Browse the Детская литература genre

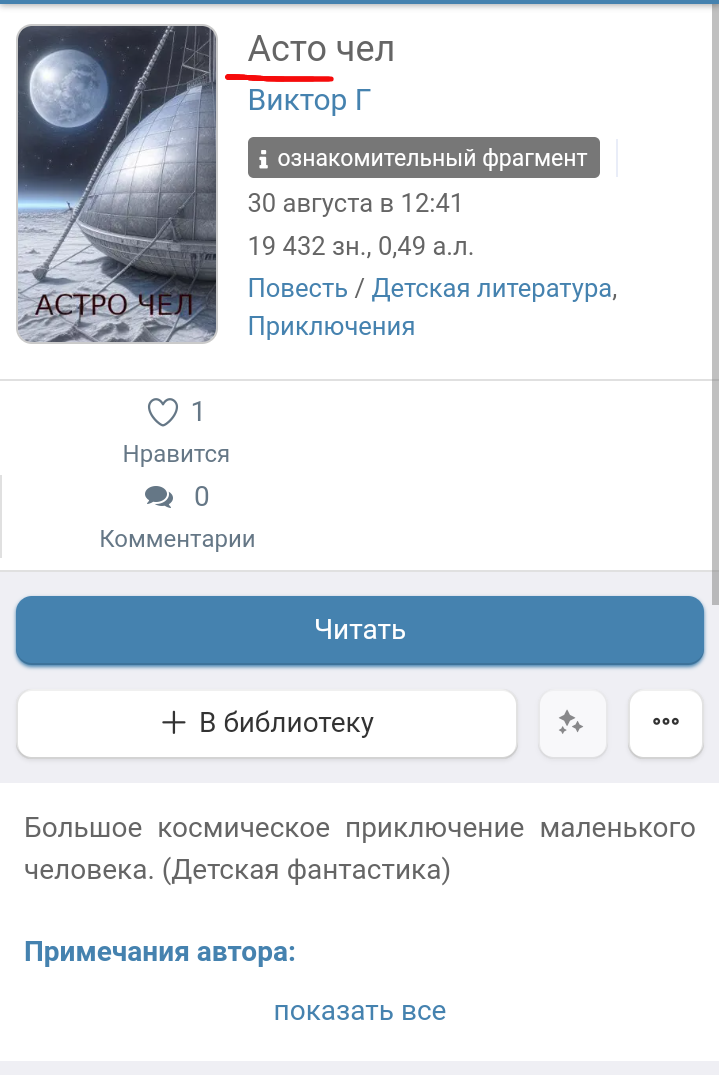tap(491, 289)
